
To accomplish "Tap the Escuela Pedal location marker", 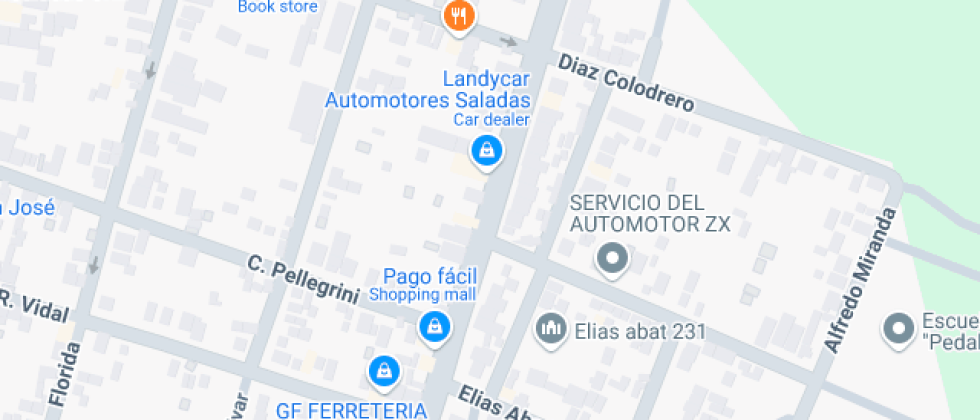I will click(899, 328).
